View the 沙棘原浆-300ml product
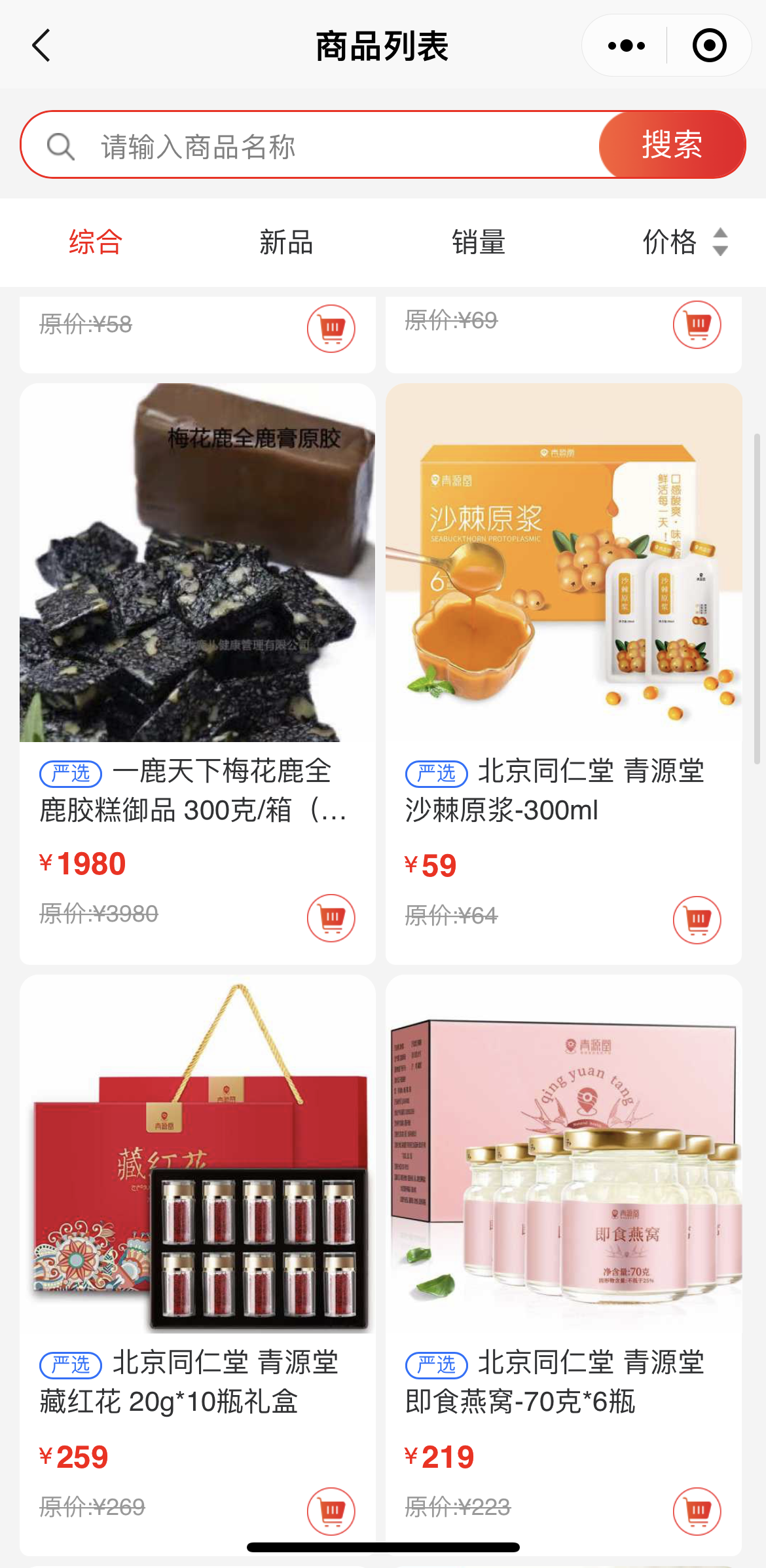This screenshot has height=1568, width=766. click(563, 563)
